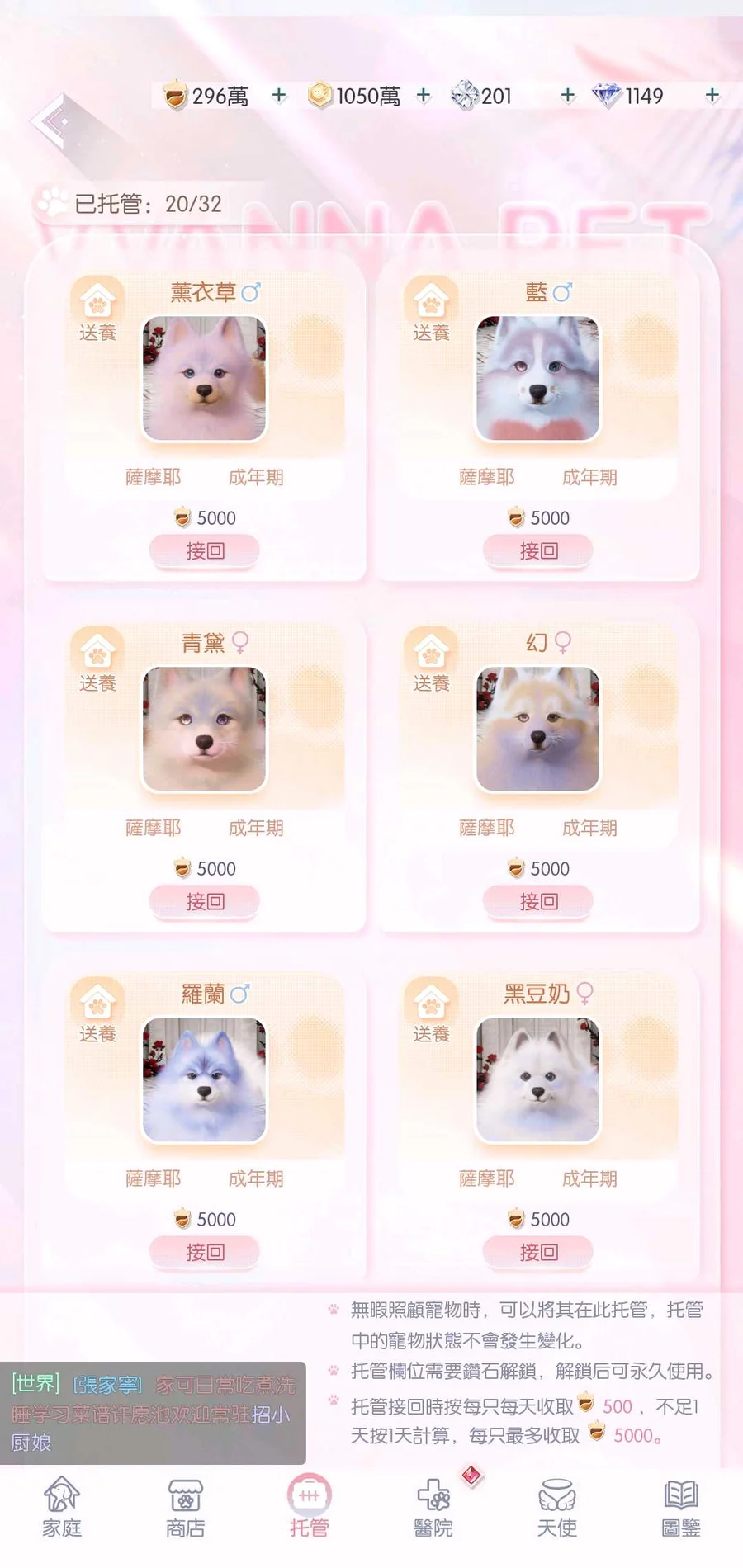Go back using the arrow icon

pyautogui.click(x=56, y=122)
